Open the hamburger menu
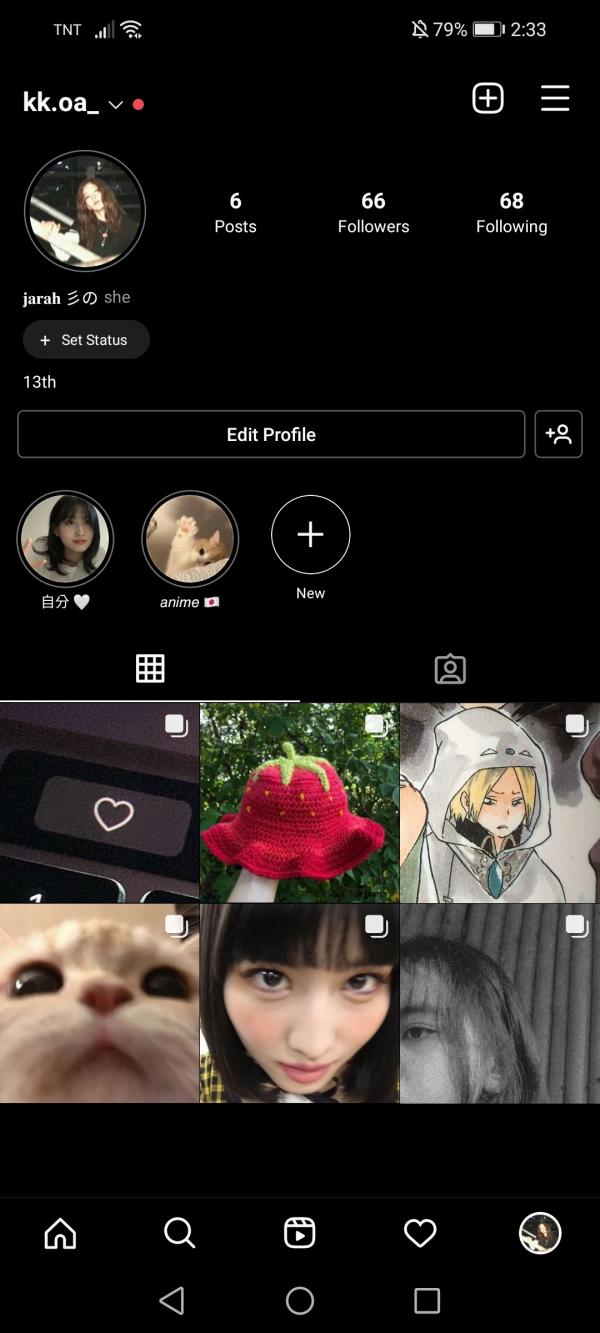Screen dimensions: 600x1333 555,98
